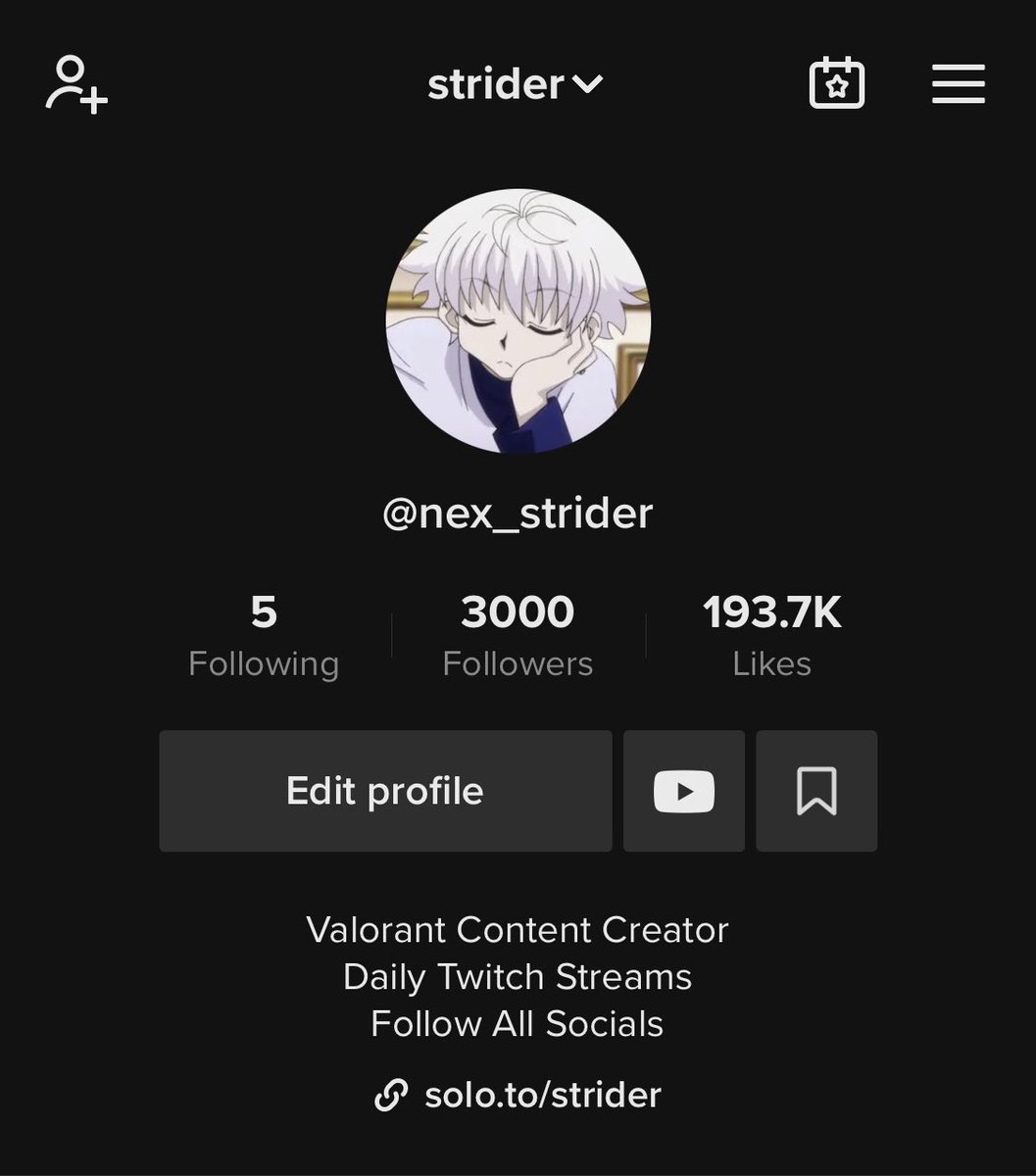Open the add friends icon
Screen dimensions: 1036x1176
tap(76, 84)
